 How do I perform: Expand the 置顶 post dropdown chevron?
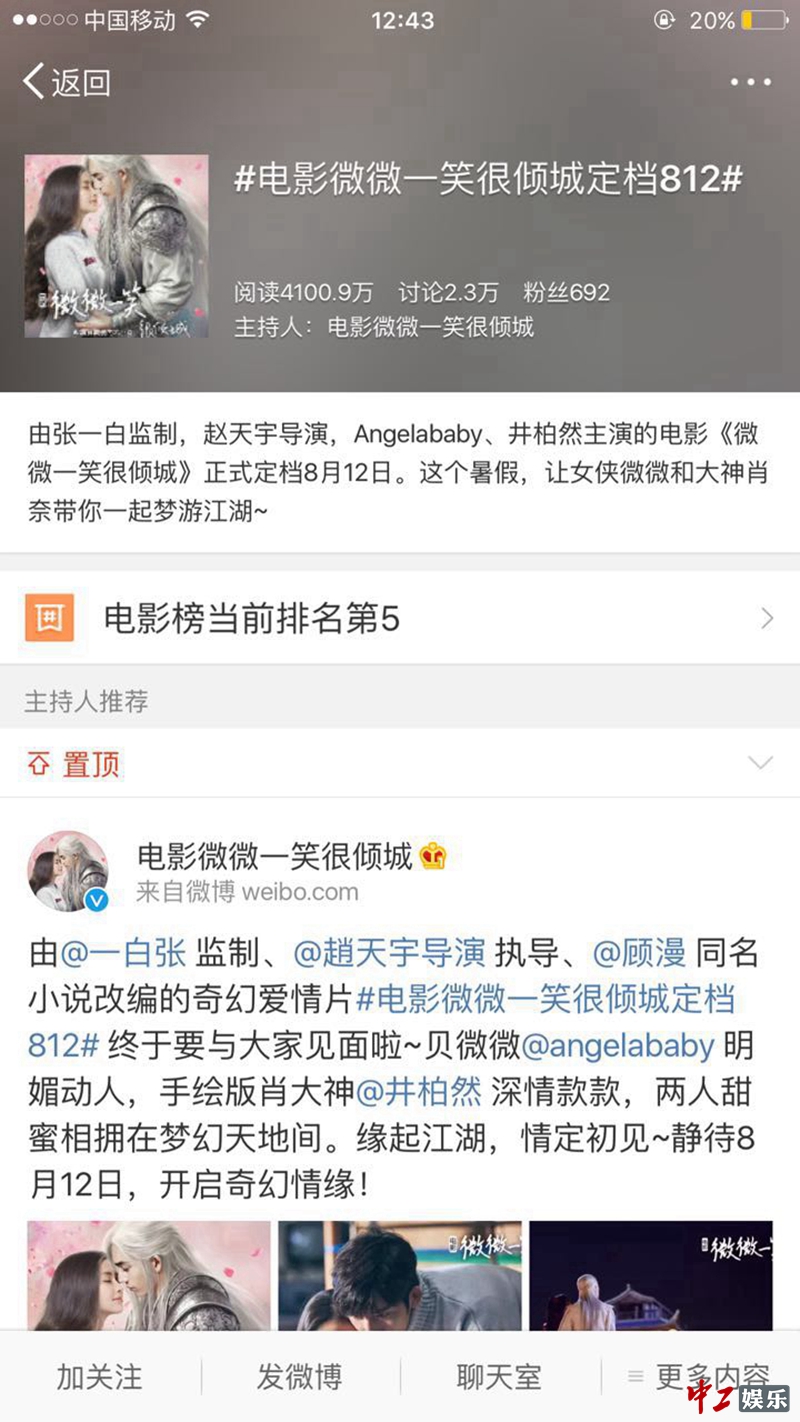coord(760,764)
